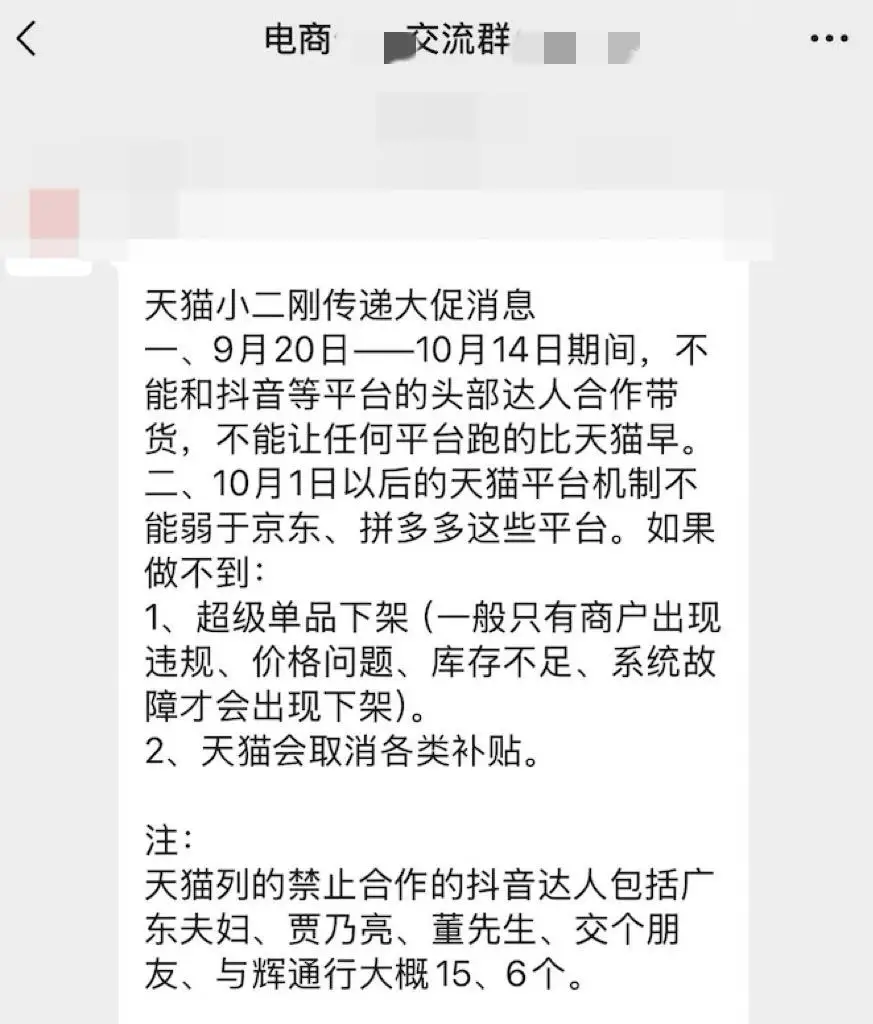Tap the sender's blurred avatar
873x1024 pixels.
[54, 214]
